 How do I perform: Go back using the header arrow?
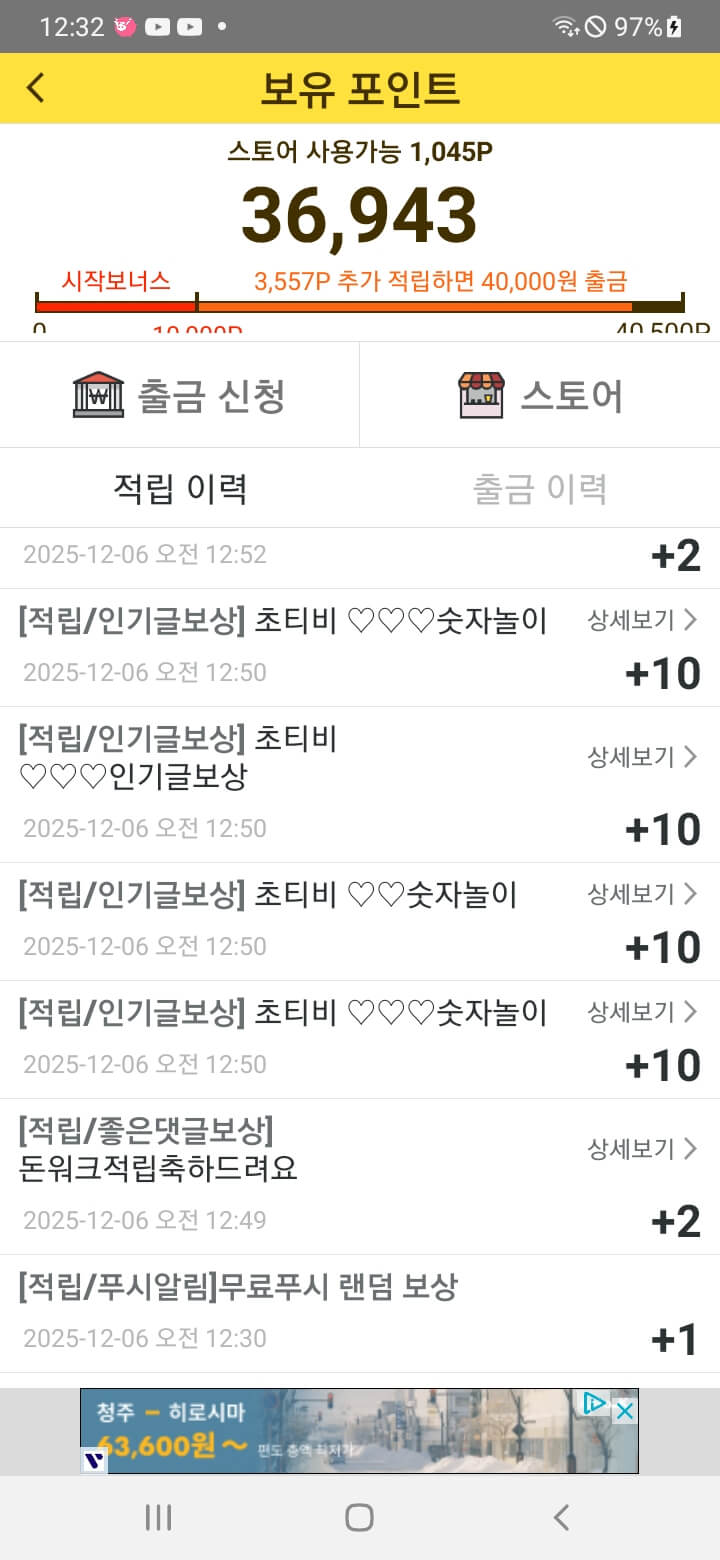[x=36, y=88]
